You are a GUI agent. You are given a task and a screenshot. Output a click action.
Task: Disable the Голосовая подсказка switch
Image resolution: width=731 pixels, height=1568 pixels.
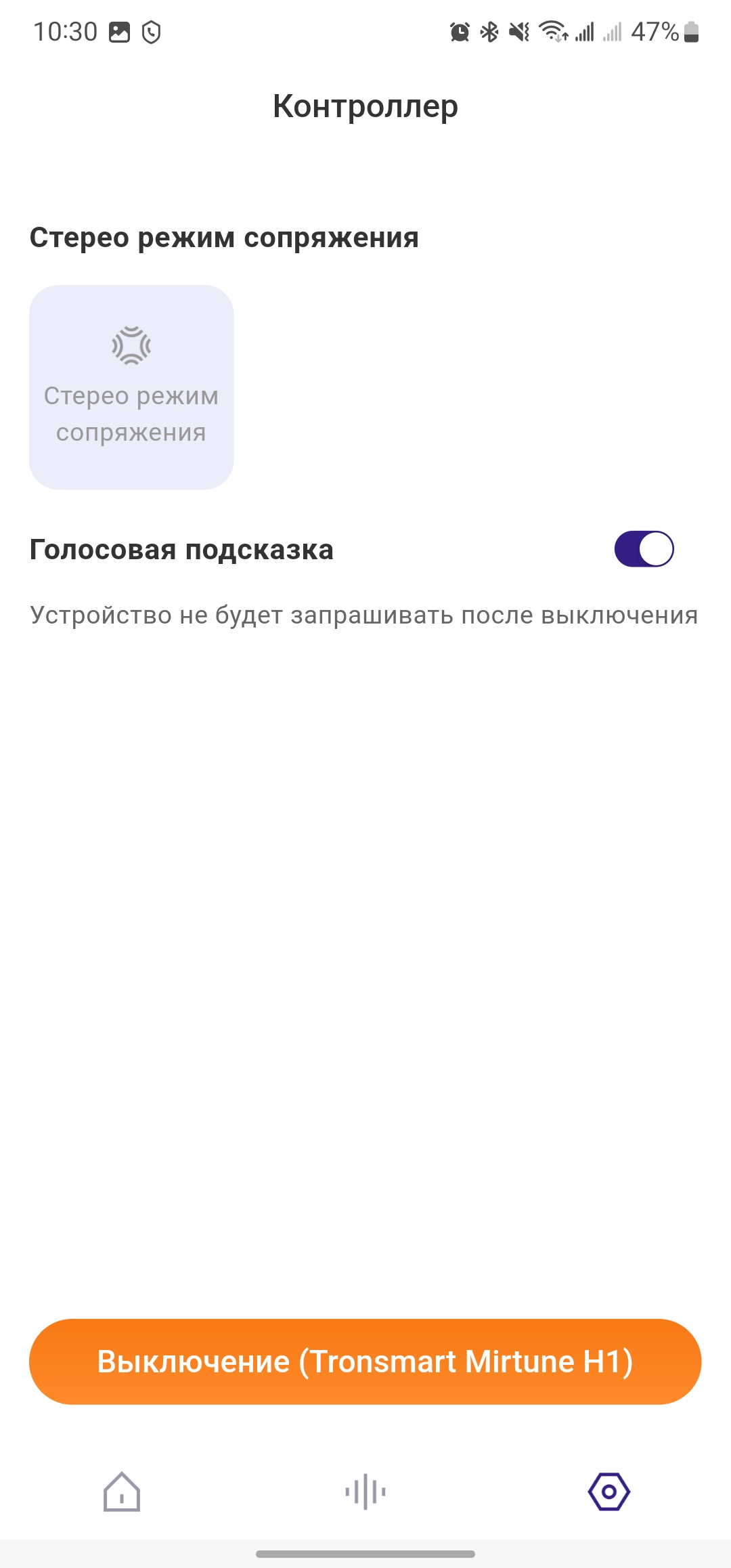(x=644, y=548)
